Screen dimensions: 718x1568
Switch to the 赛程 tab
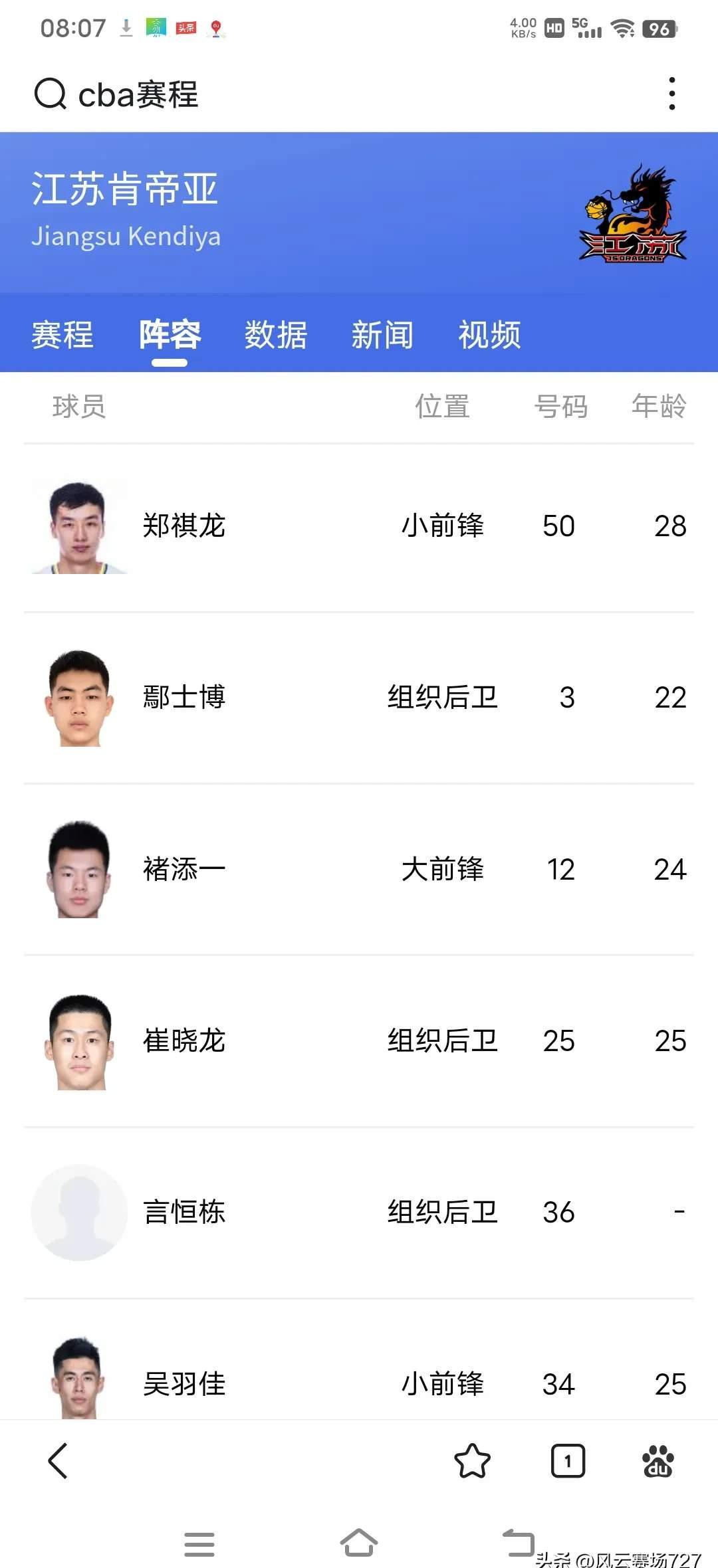click(x=62, y=334)
